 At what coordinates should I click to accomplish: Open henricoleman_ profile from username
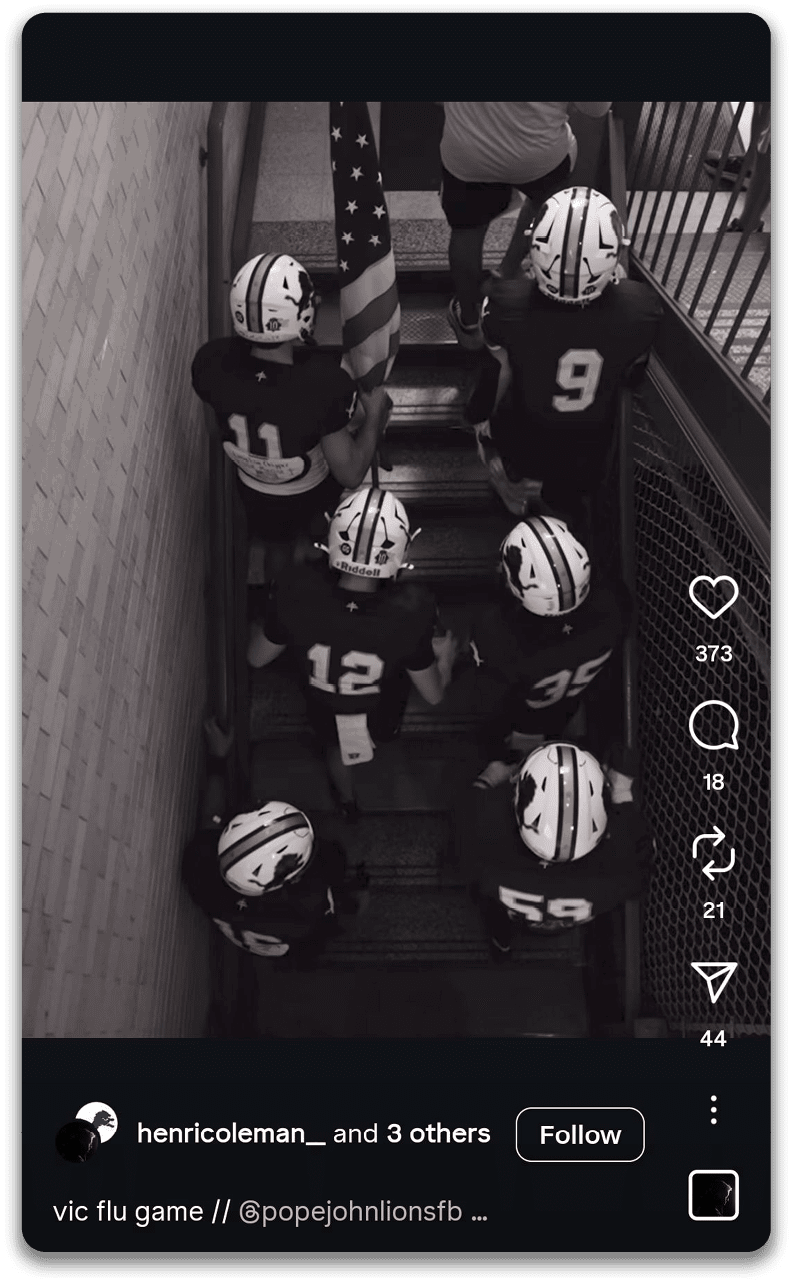coord(231,1134)
